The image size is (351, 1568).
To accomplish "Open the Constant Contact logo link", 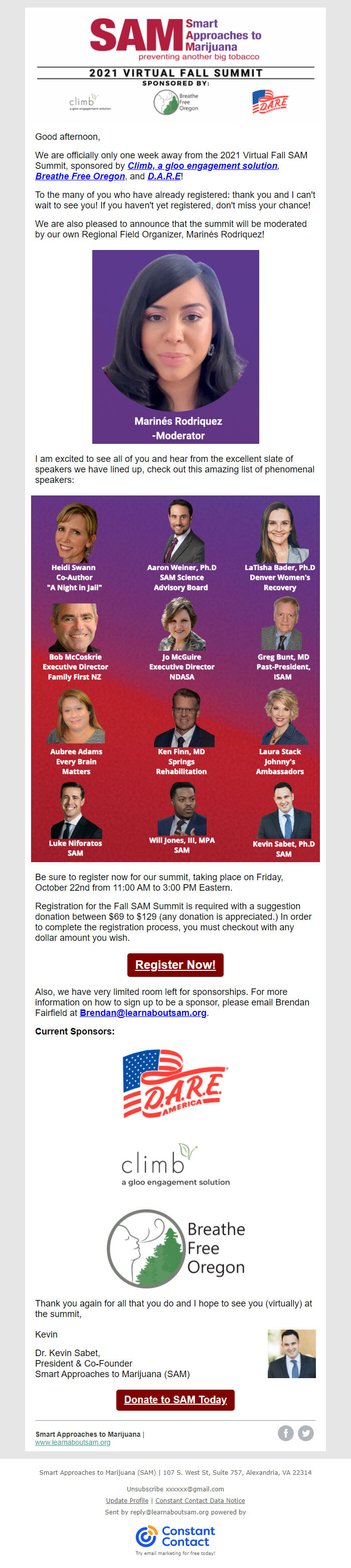I will point(175,1536).
